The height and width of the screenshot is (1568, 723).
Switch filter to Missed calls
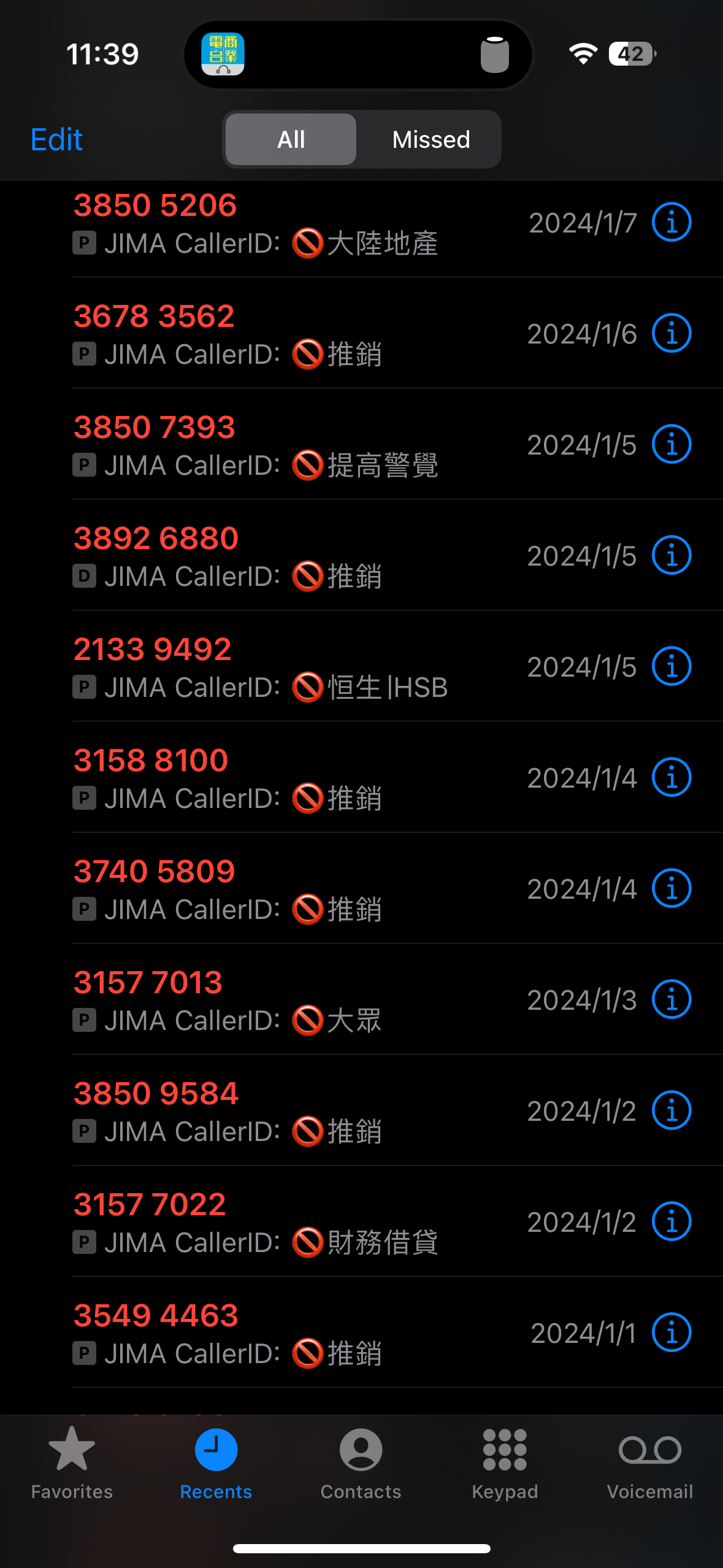point(430,139)
